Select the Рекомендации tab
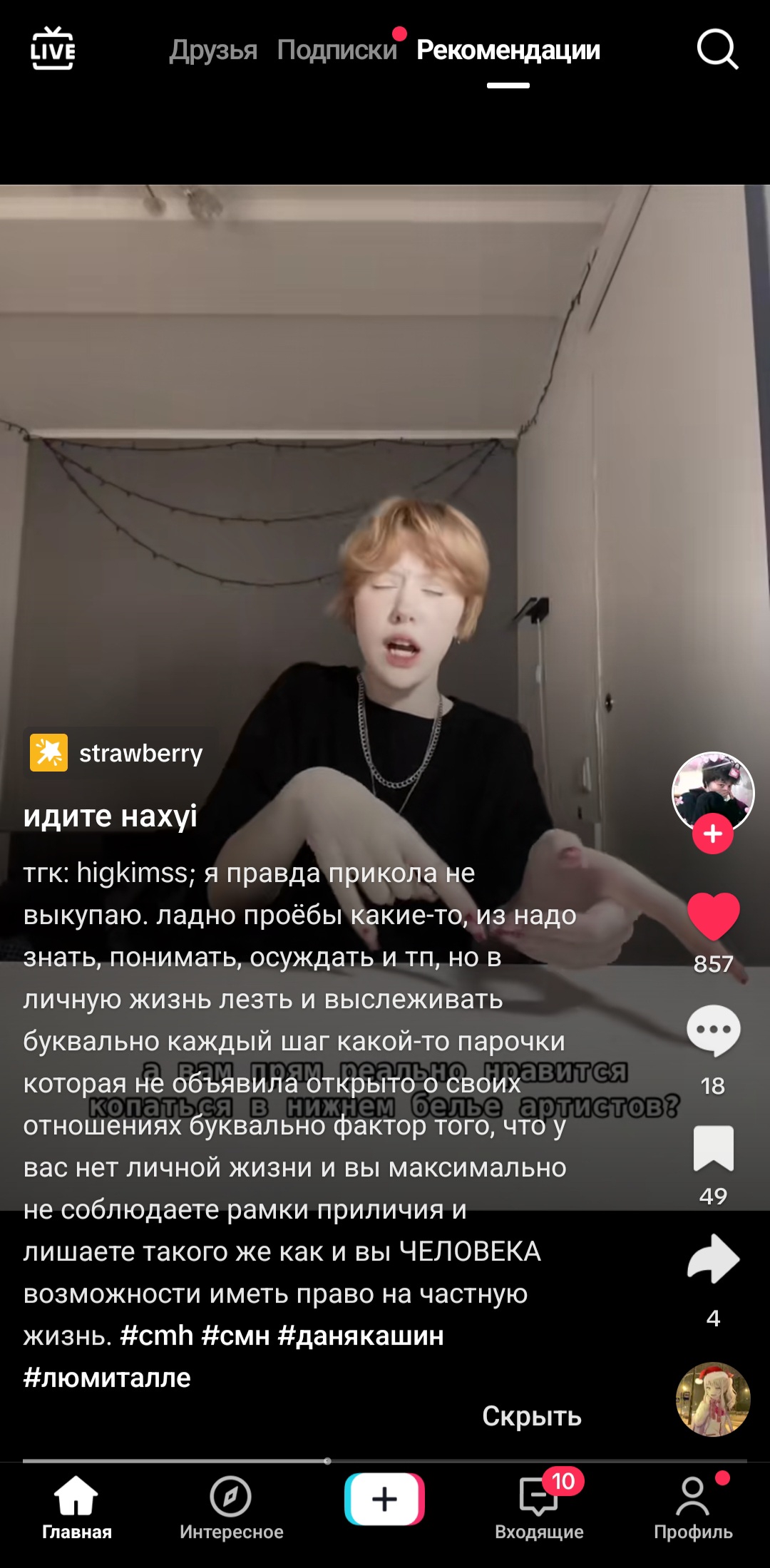 pyautogui.click(x=508, y=50)
